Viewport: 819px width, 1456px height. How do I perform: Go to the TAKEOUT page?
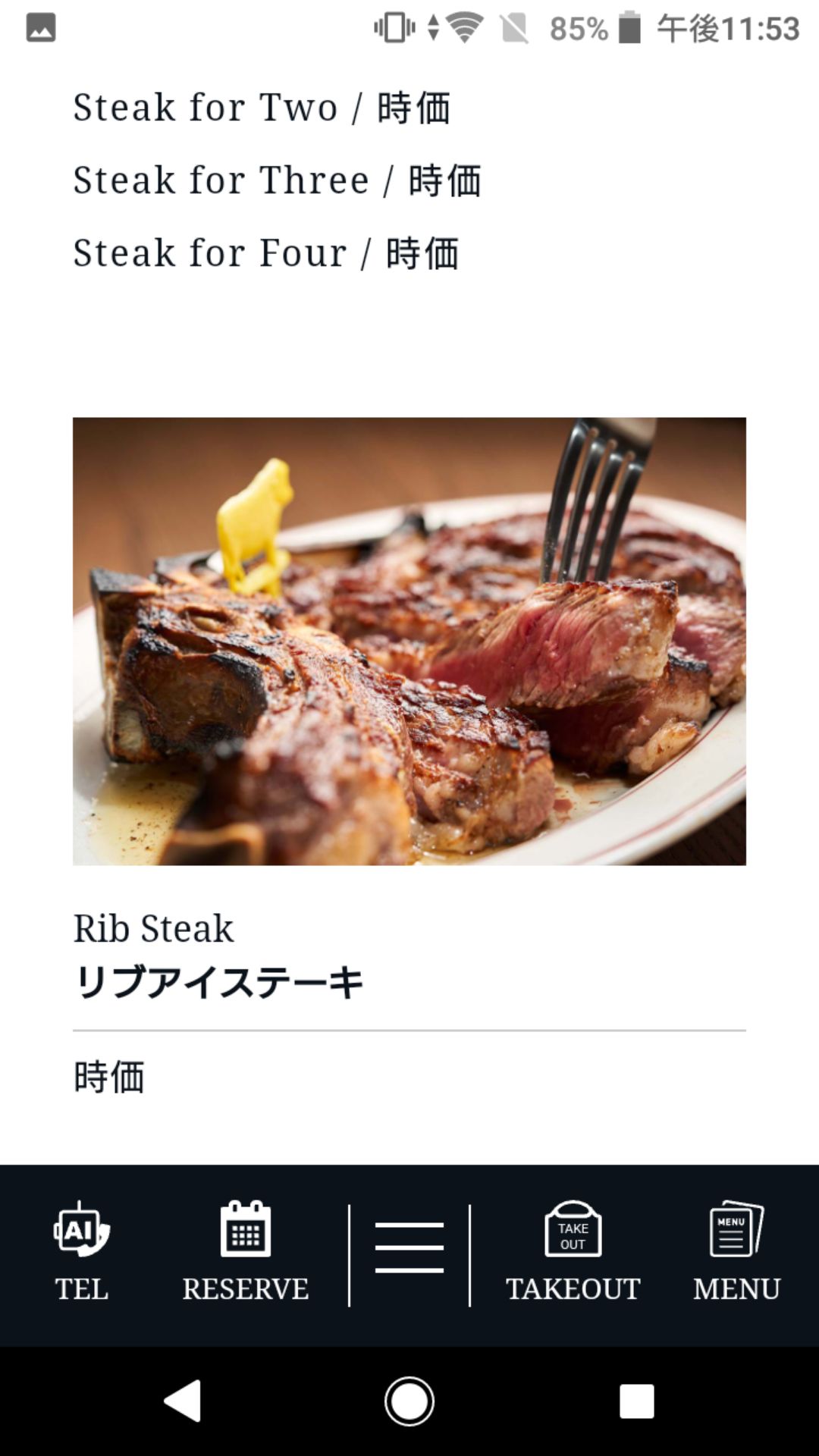[x=573, y=1254]
